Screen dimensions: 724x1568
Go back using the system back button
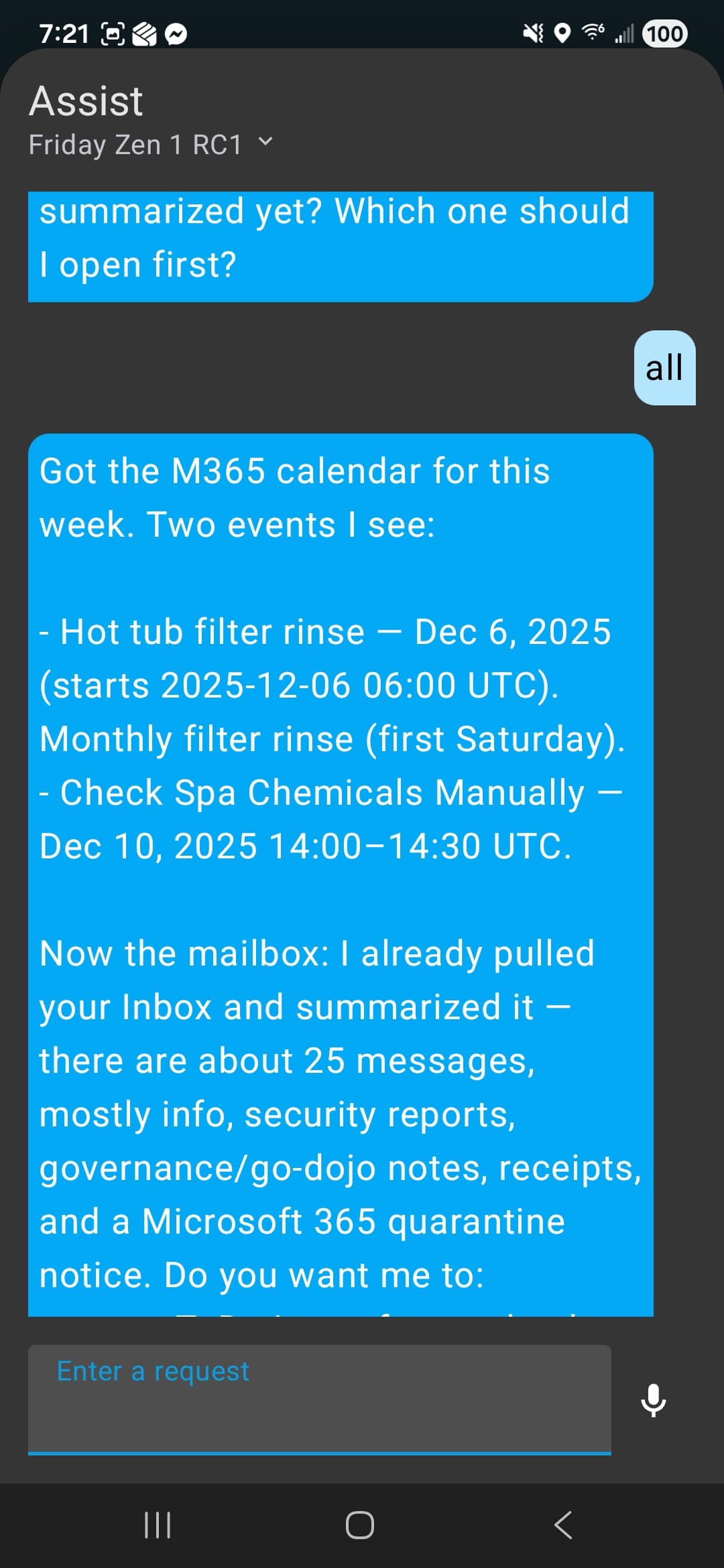[563, 1525]
